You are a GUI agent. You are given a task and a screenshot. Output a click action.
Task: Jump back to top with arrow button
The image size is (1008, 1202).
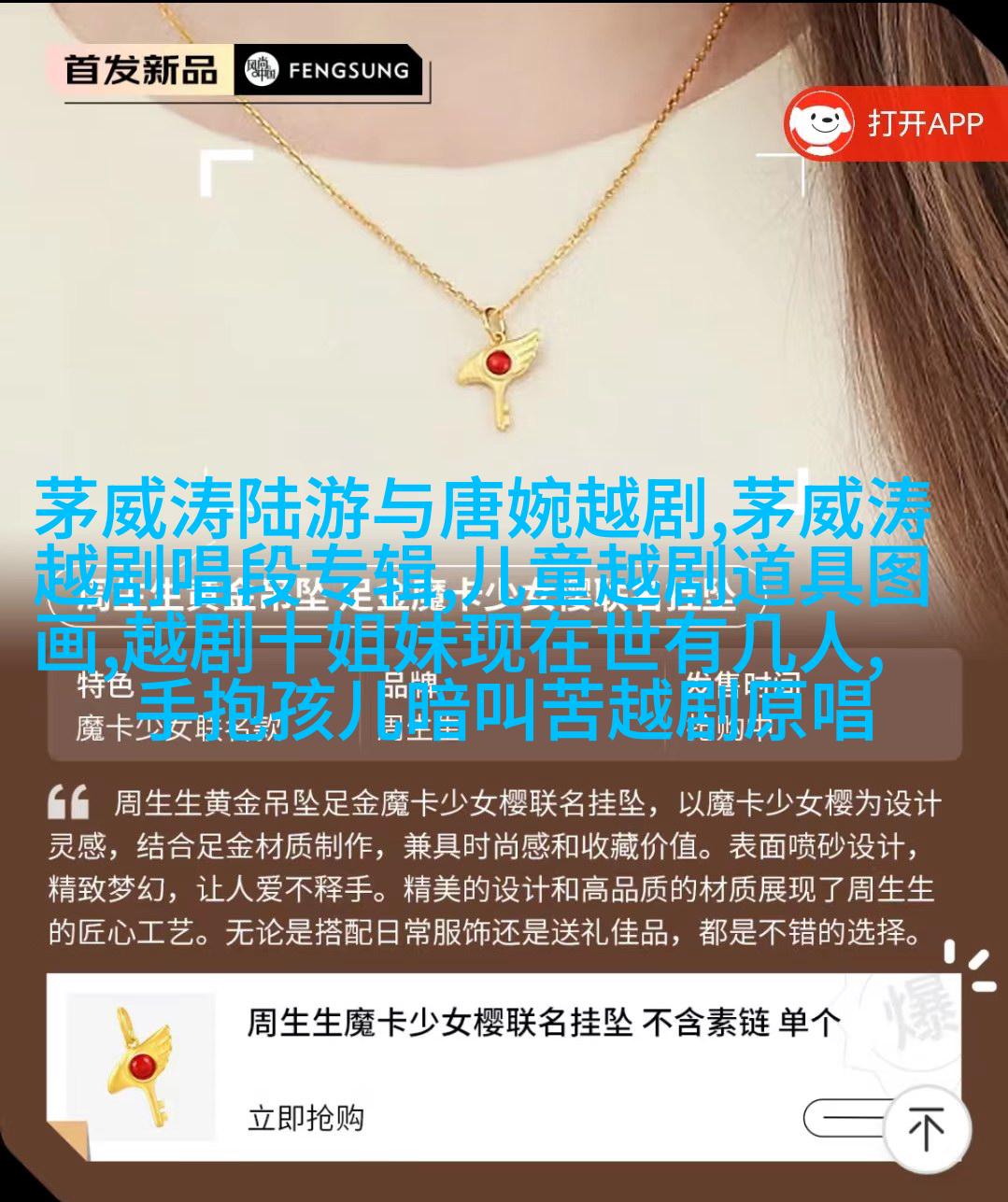tap(925, 1131)
